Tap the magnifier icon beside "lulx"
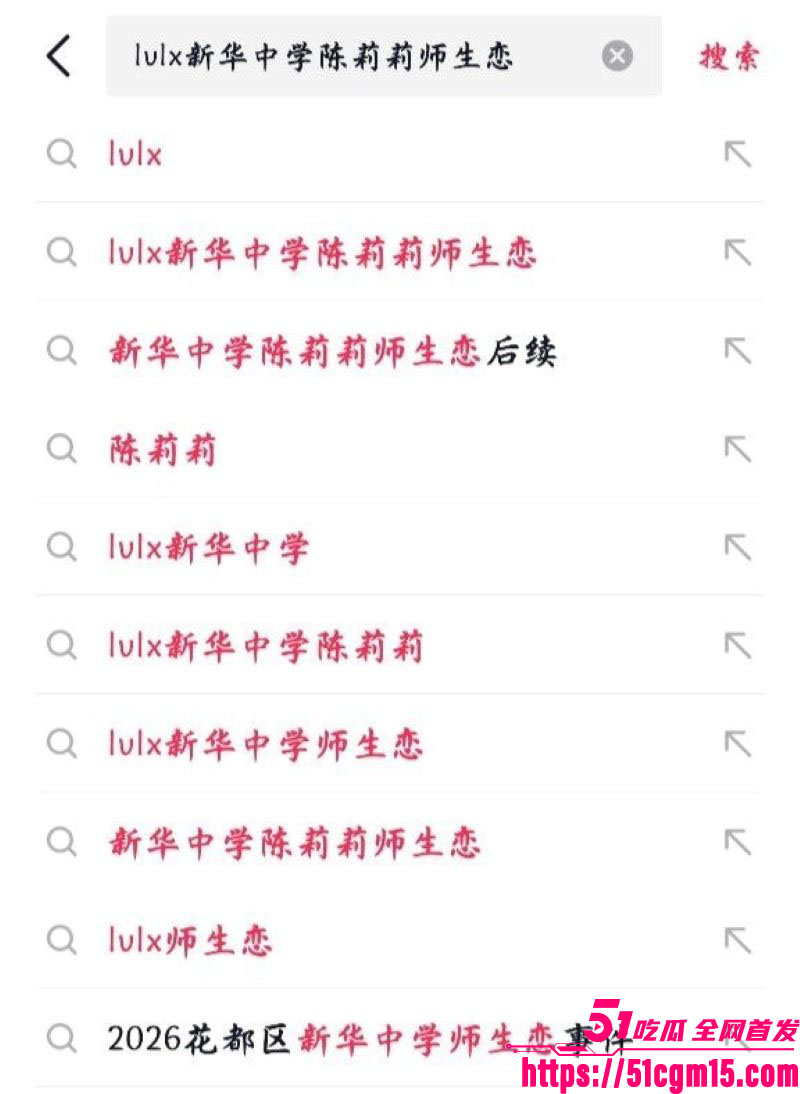Viewport: 800px width, 1094px height. 62,154
